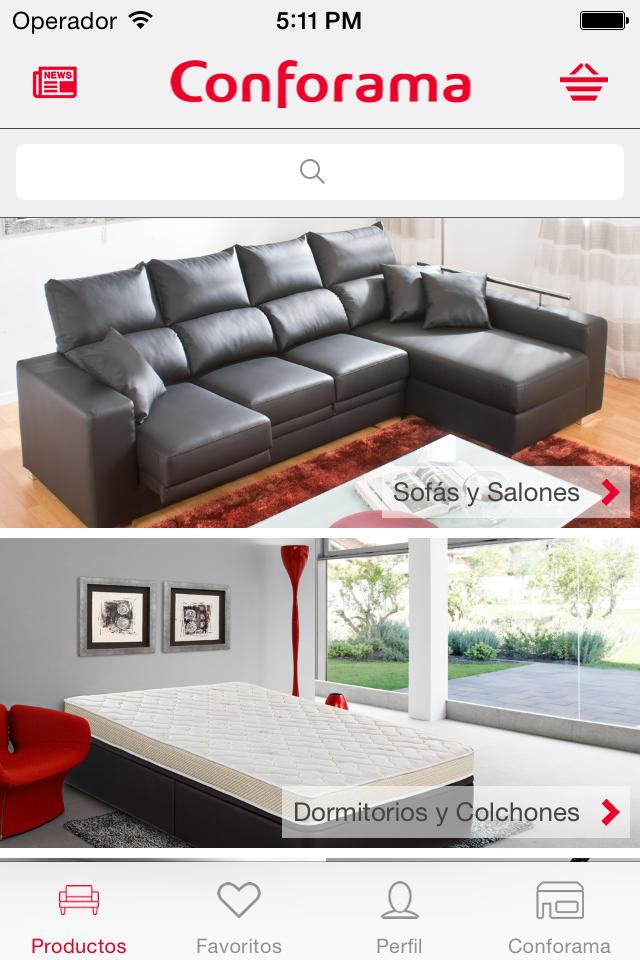Open the news icon

55,83
